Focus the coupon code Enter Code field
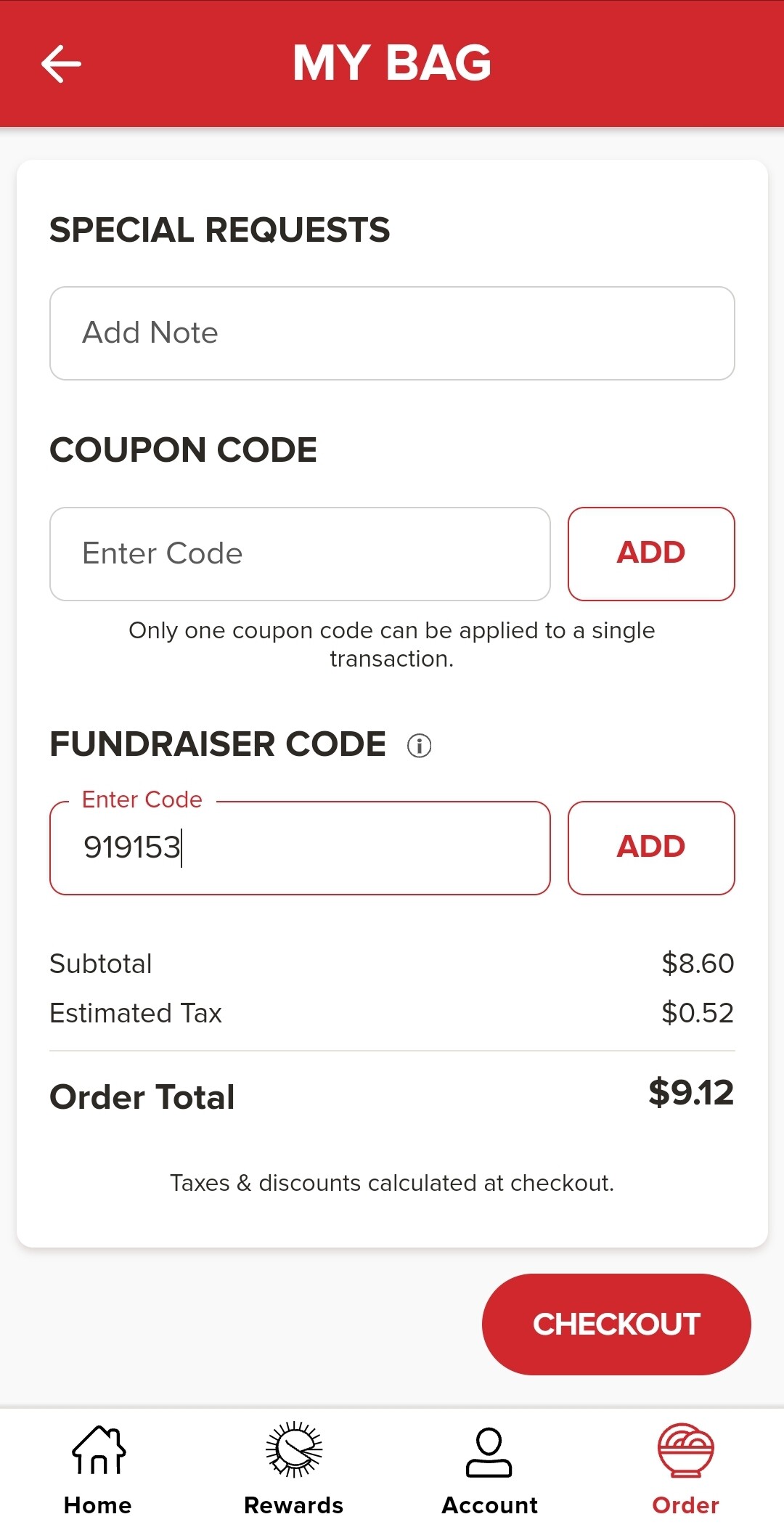The image size is (784, 1530). click(300, 554)
